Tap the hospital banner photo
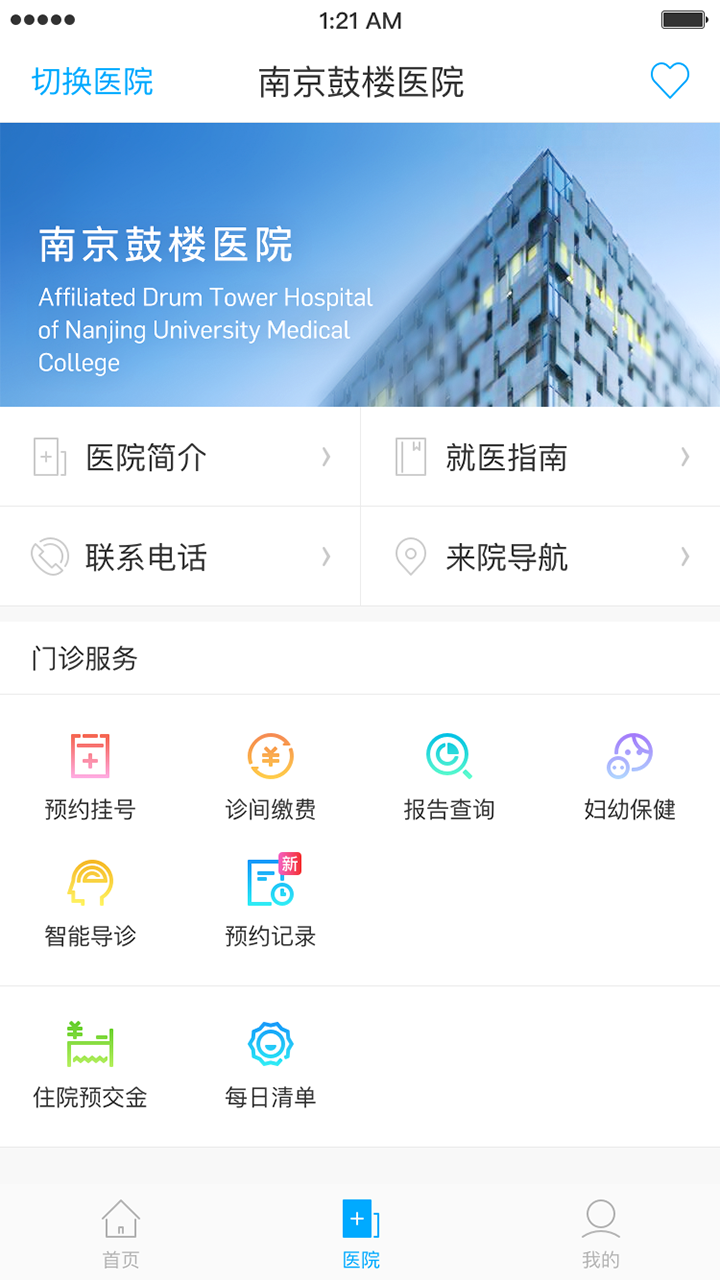The height and width of the screenshot is (1280, 720). [360, 263]
